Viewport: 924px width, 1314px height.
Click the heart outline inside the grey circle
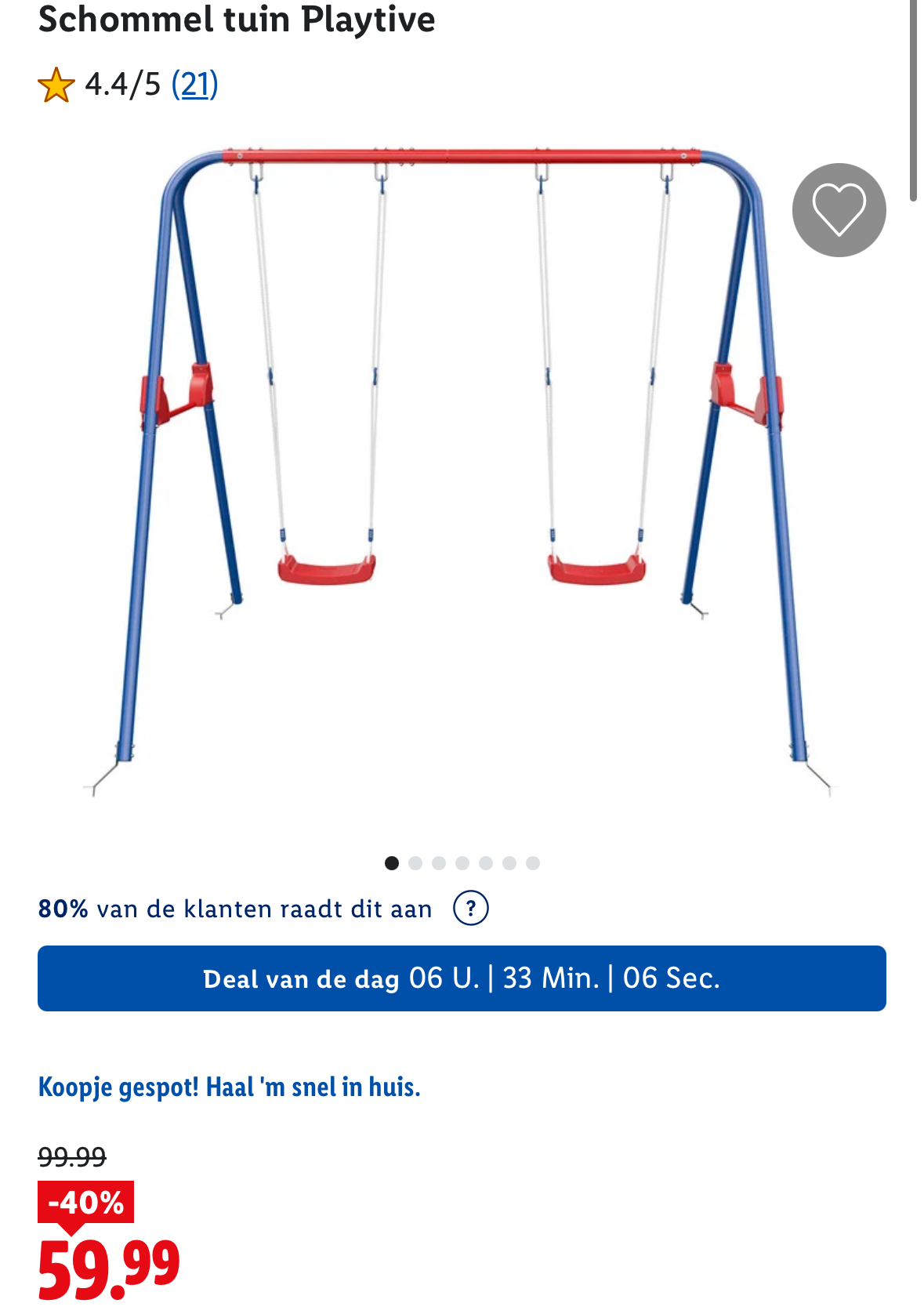(841, 210)
